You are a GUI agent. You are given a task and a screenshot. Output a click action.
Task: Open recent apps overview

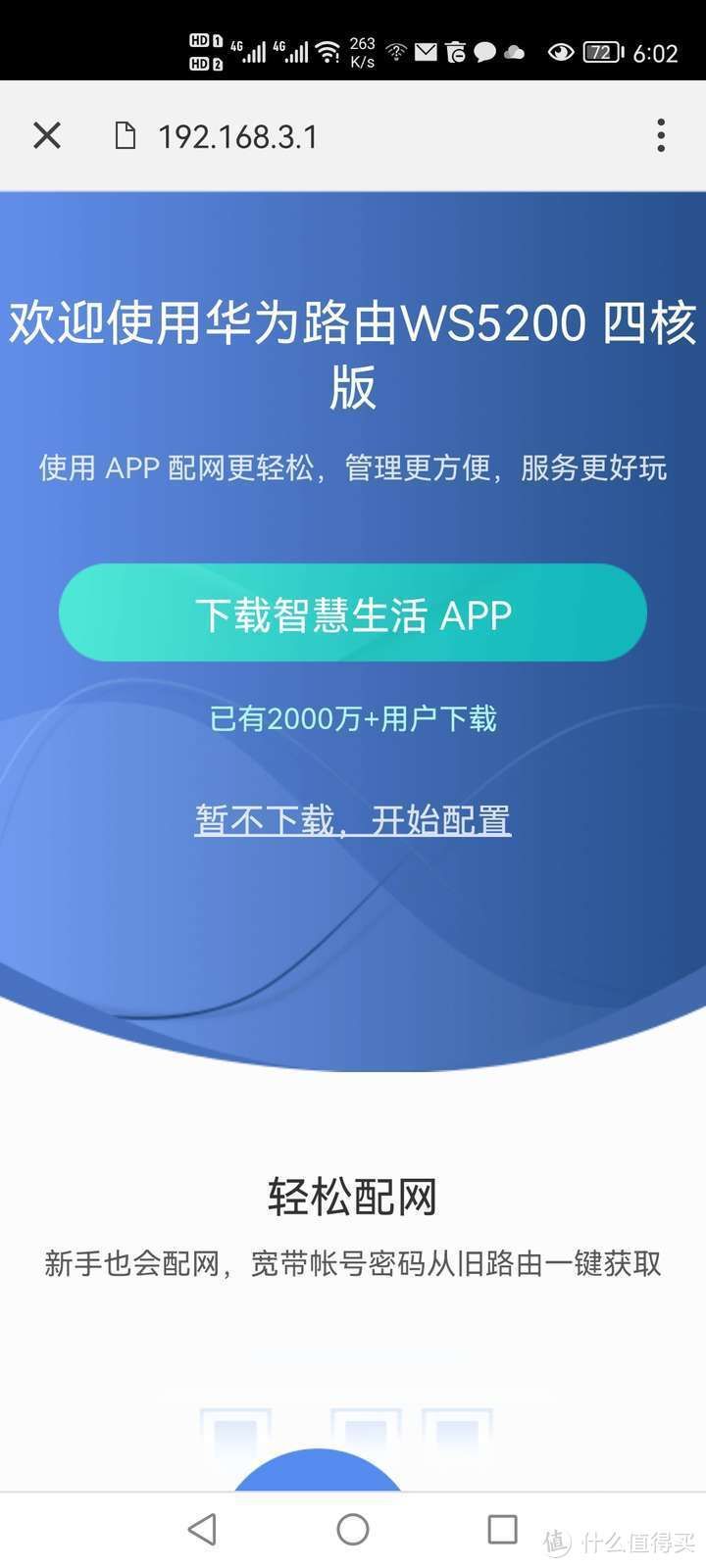click(502, 1529)
